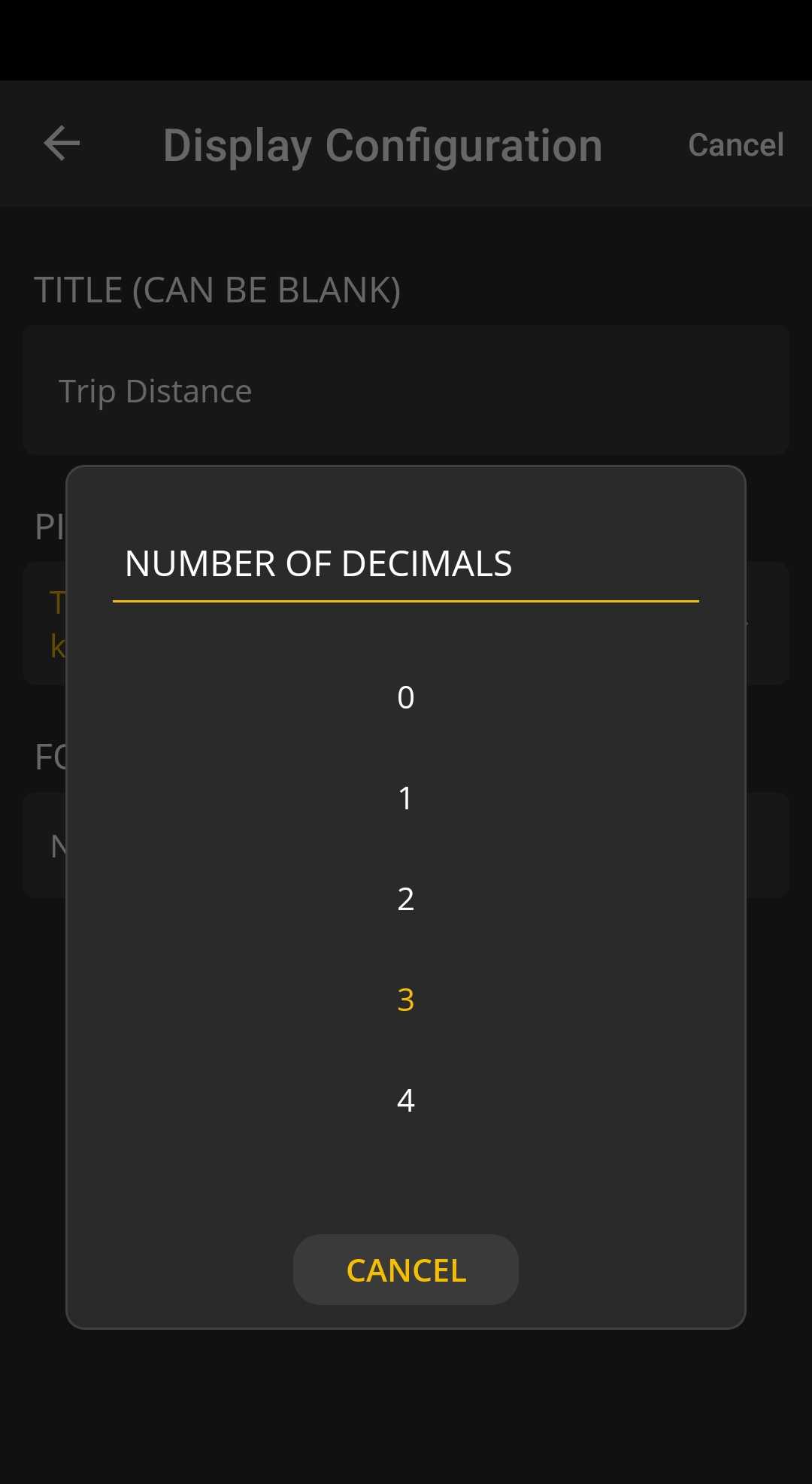Edit the Trip Distance title field
This screenshot has width=812, height=1484.
tap(406, 390)
